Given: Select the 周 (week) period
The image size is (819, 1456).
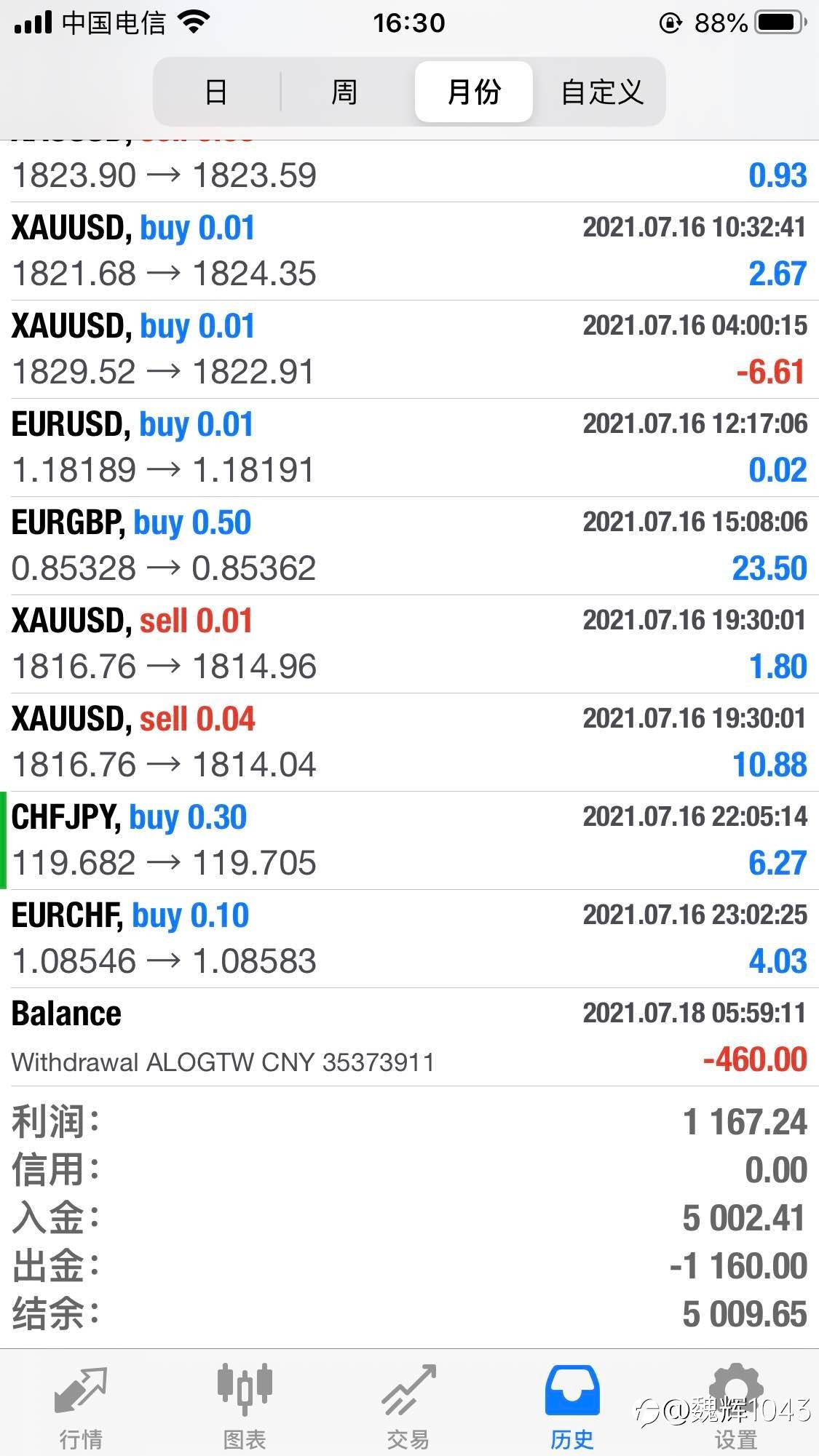Looking at the screenshot, I should tap(344, 92).
